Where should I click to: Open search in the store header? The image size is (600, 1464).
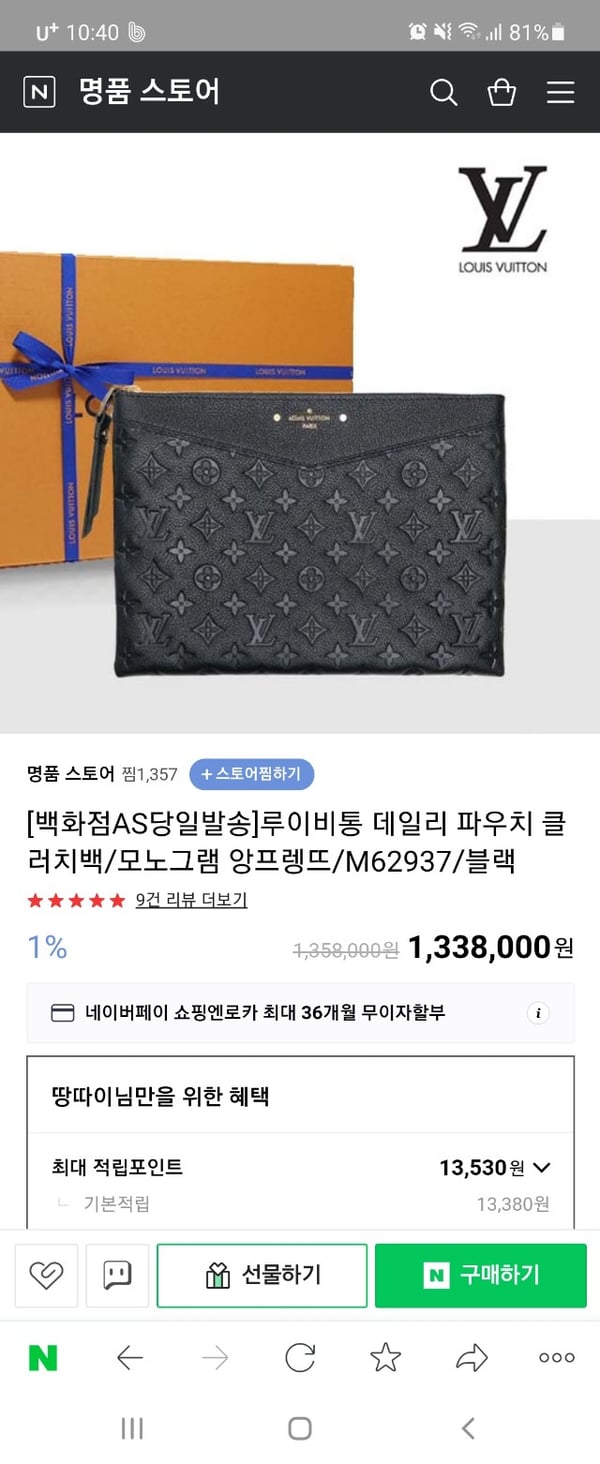coord(443,93)
